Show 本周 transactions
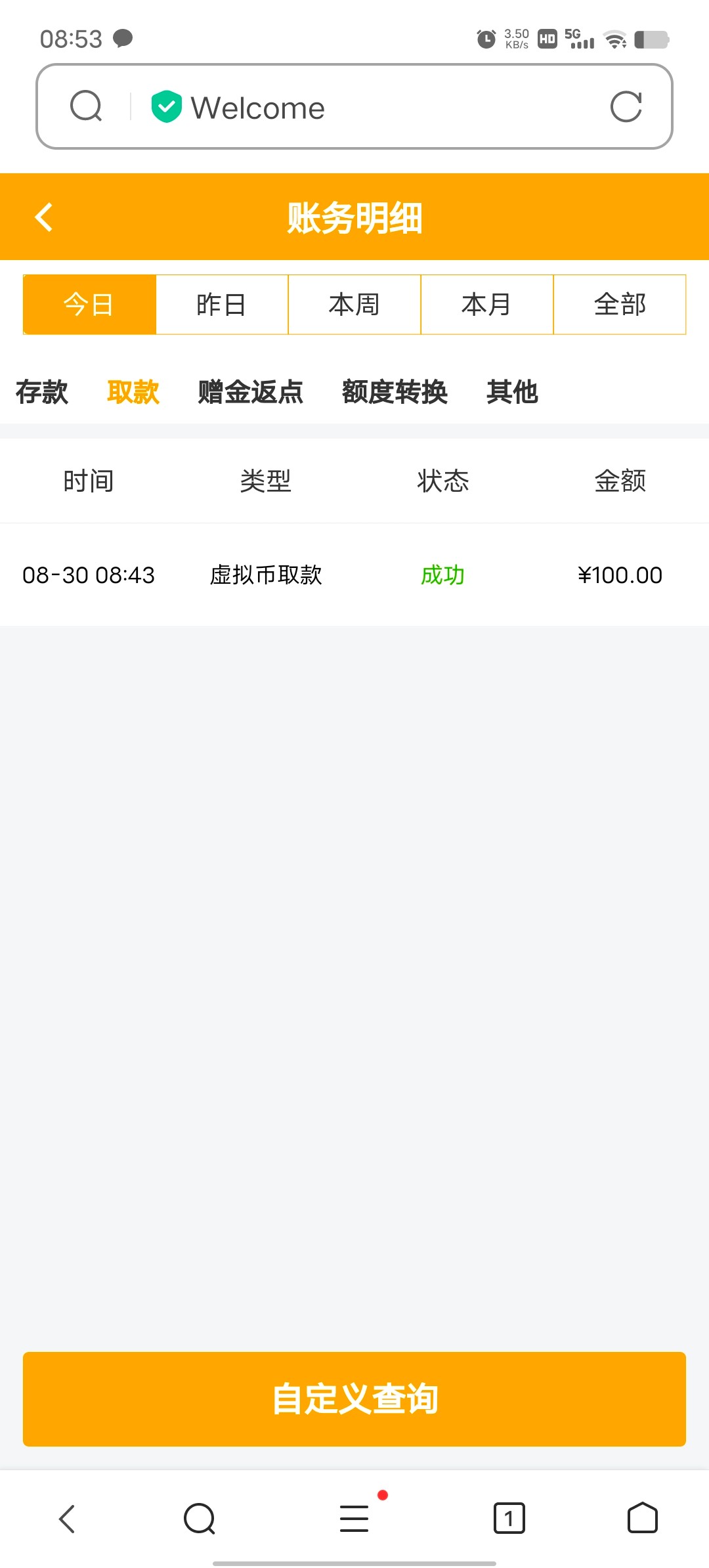This screenshot has height=1568, width=709. [354, 305]
